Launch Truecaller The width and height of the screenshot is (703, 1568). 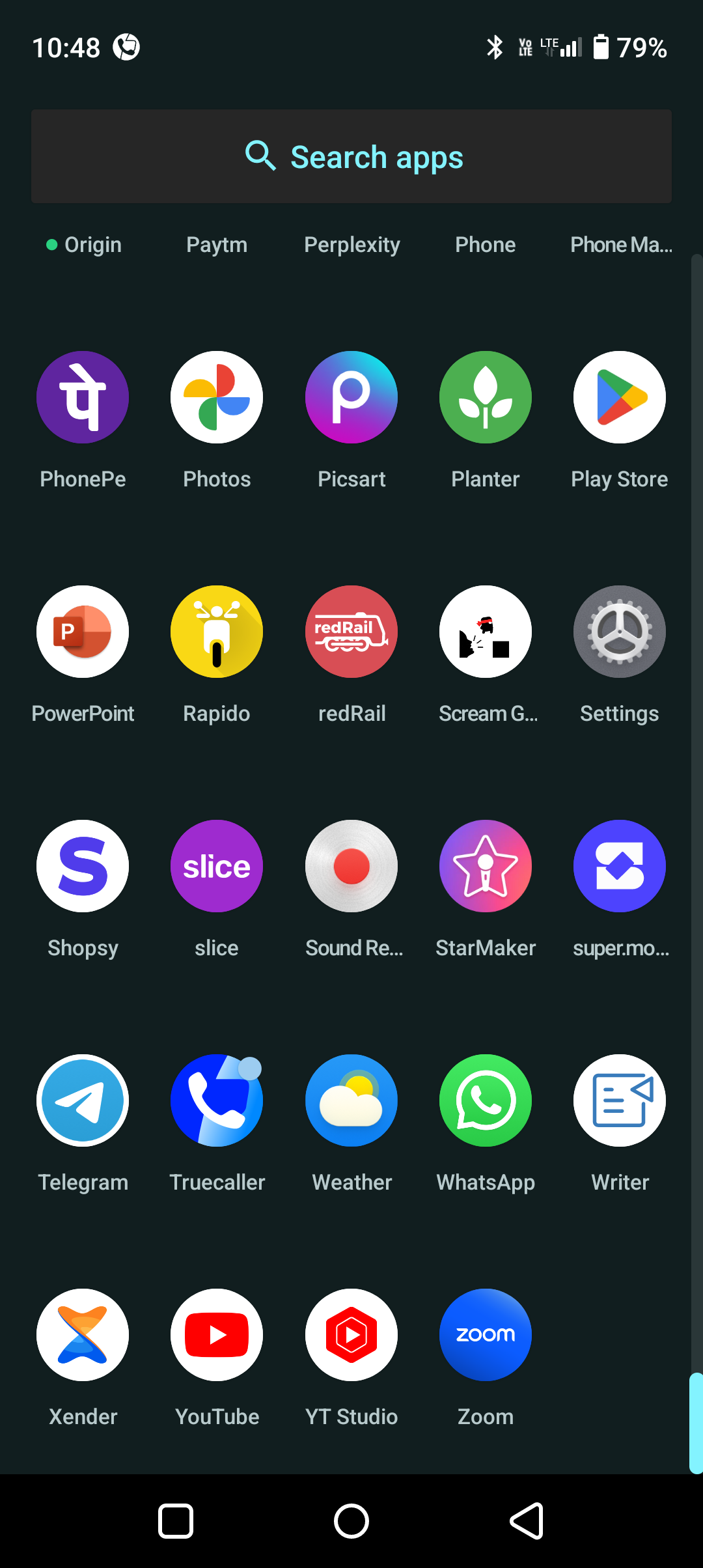tap(217, 1100)
